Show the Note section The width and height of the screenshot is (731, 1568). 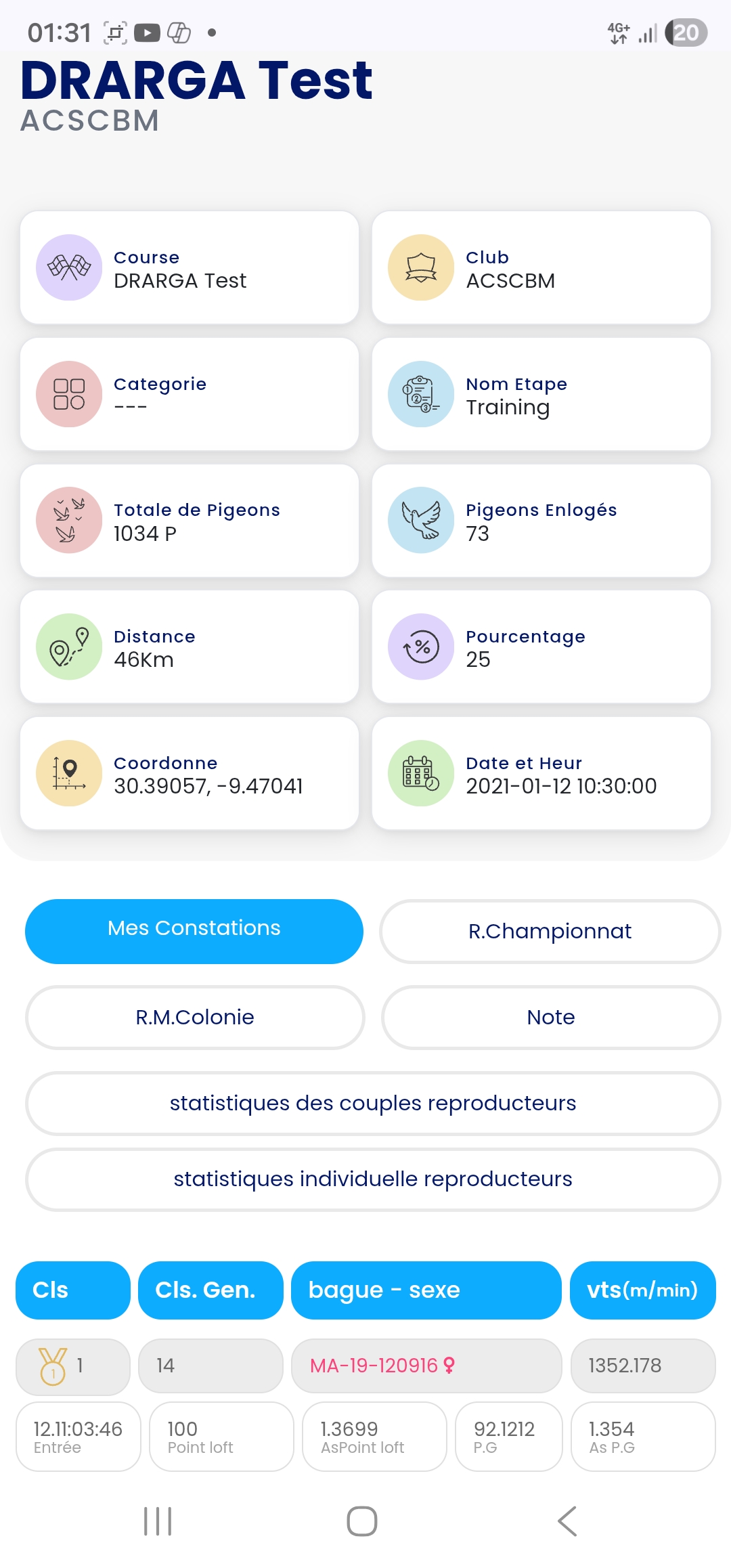point(550,1017)
